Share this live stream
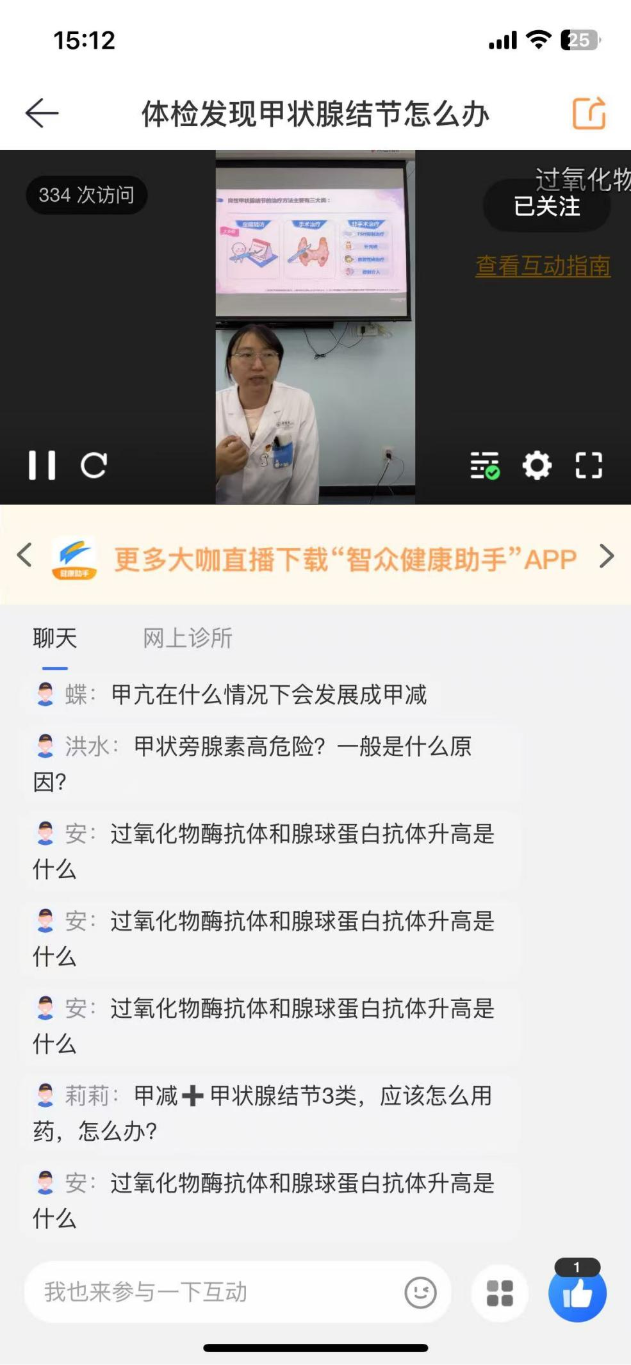 [589, 113]
